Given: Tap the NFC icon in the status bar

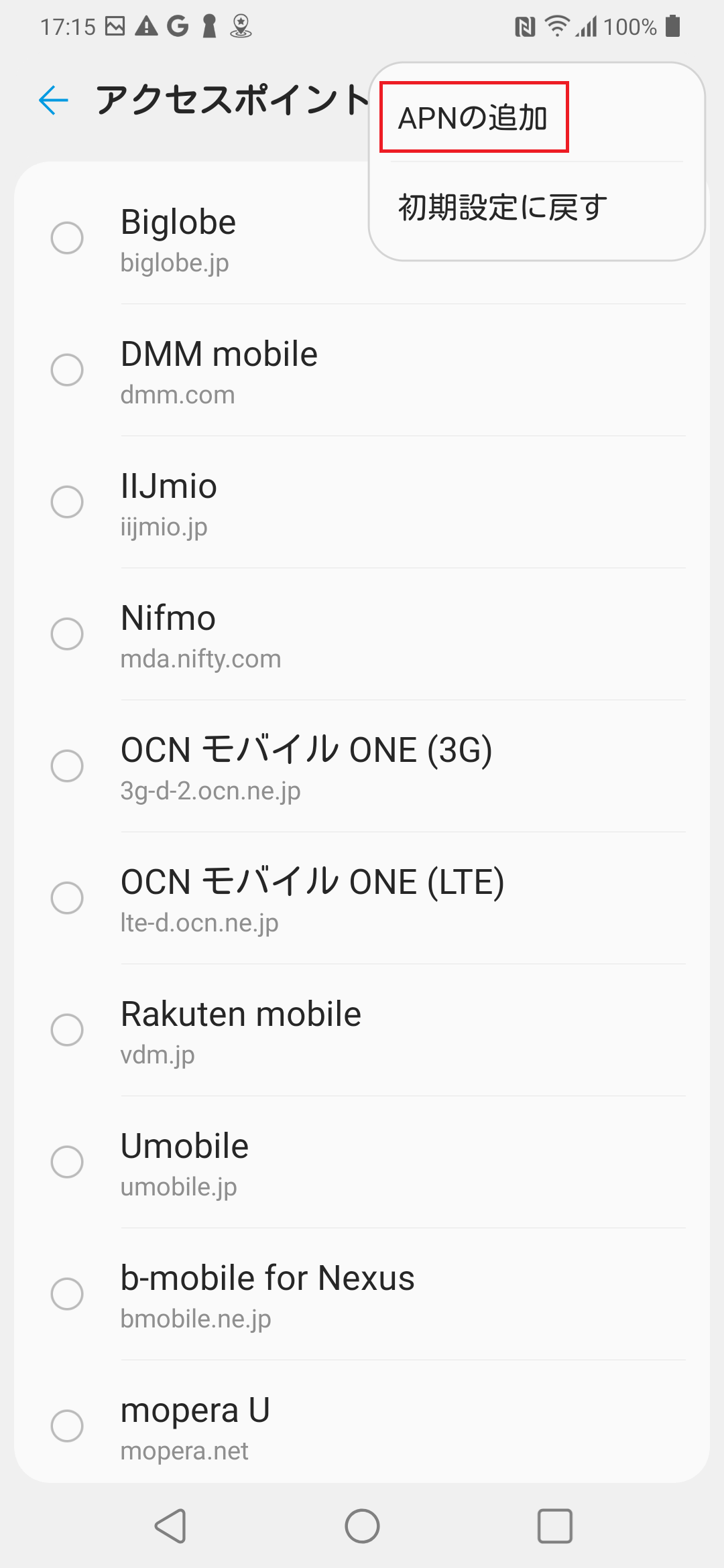Looking at the screenshot, I should coord(524,25).
